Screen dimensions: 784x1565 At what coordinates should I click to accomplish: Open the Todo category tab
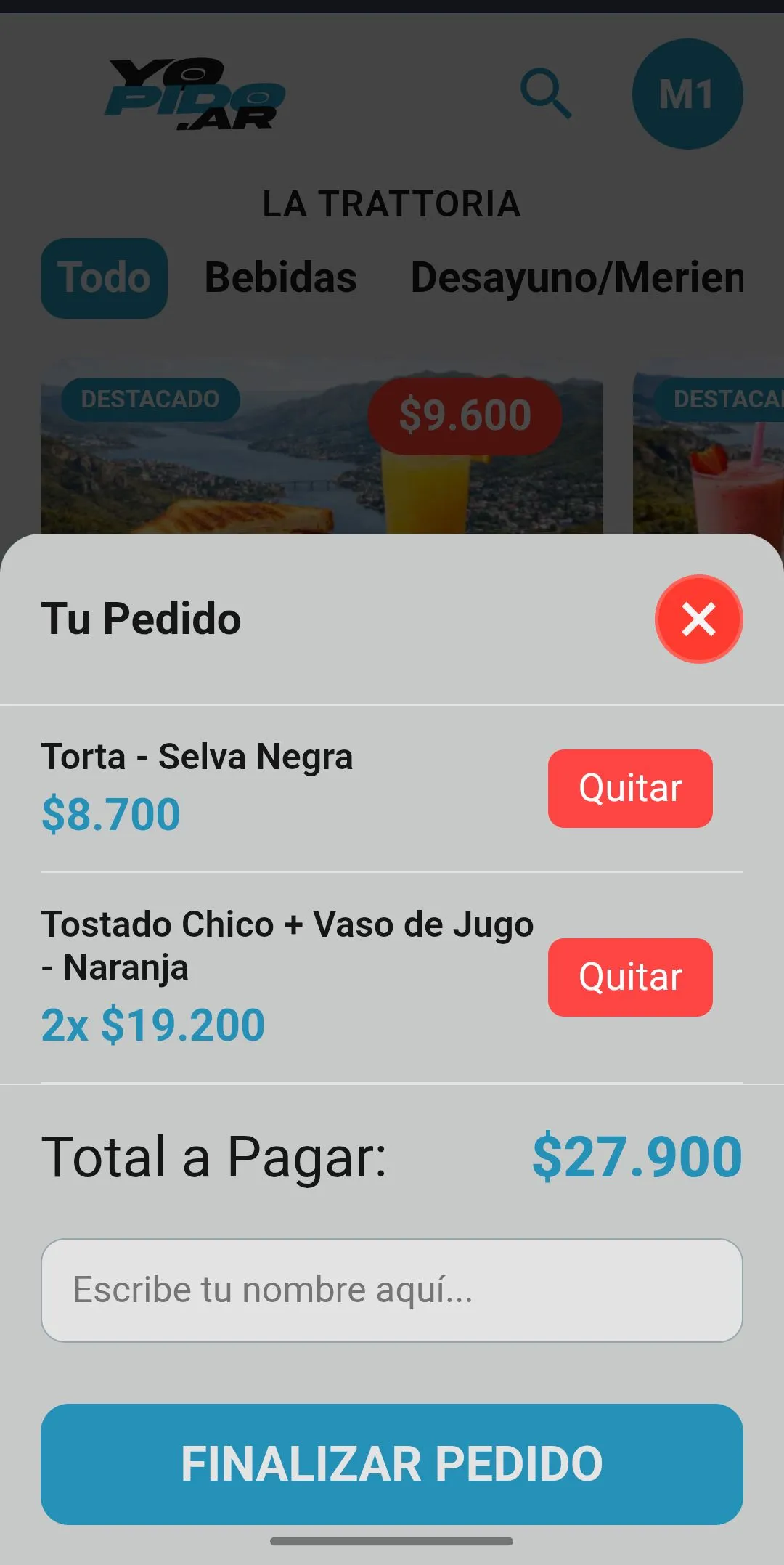[x=103, y=278]
